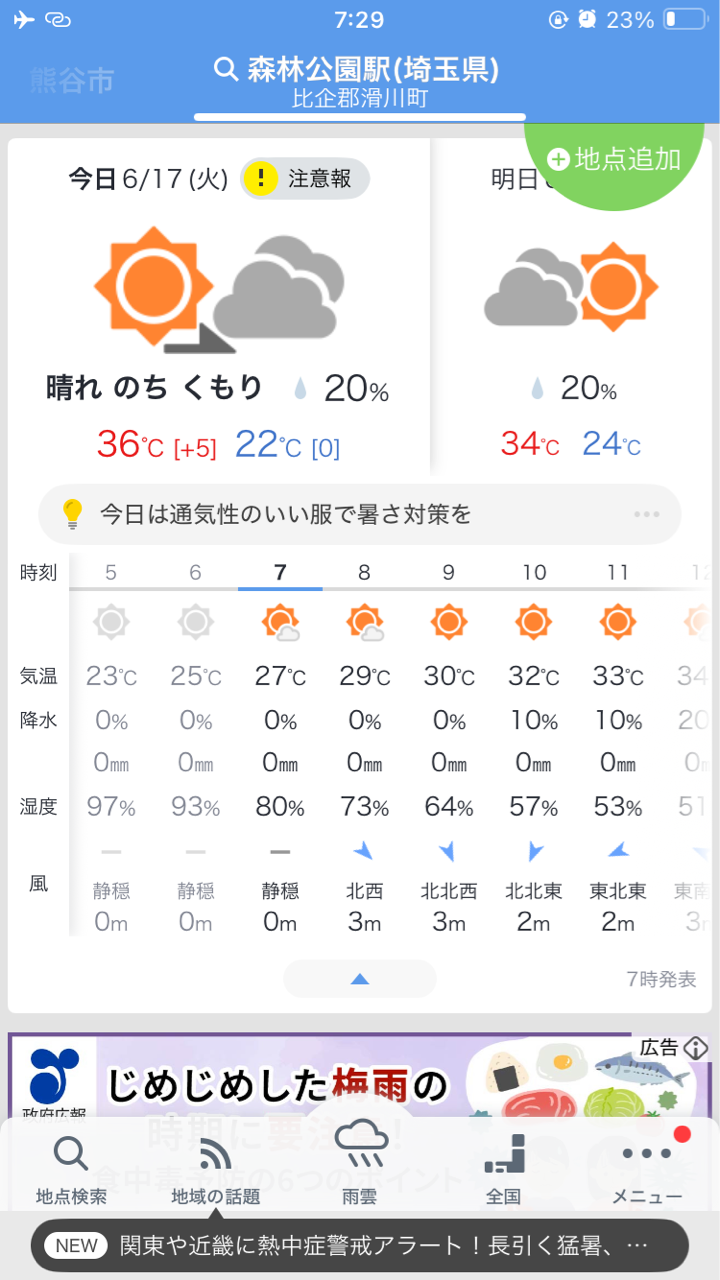Switch to the 熊谷市 location

(72, 80)
